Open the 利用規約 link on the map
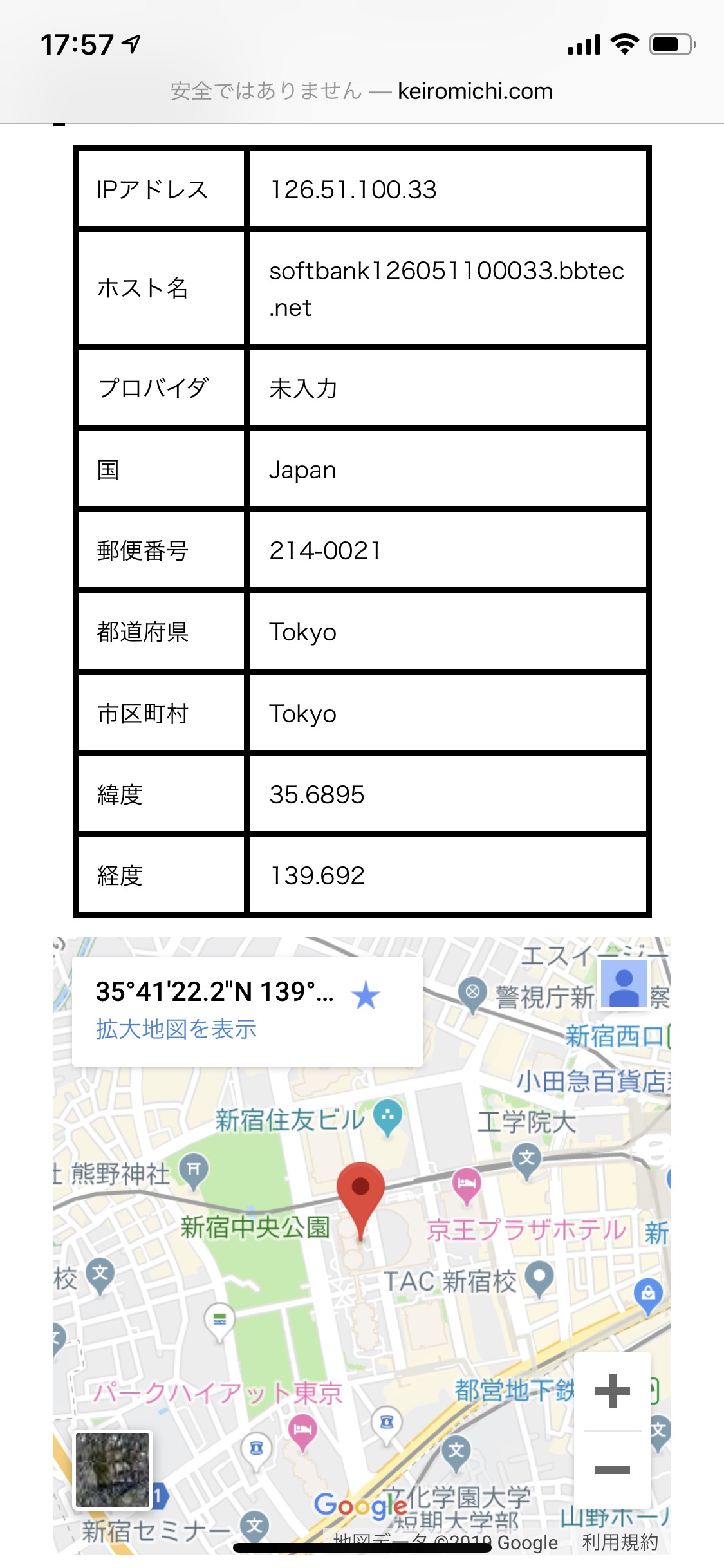This screenshot has width=724, height=1568. [x=620, y=1542]
